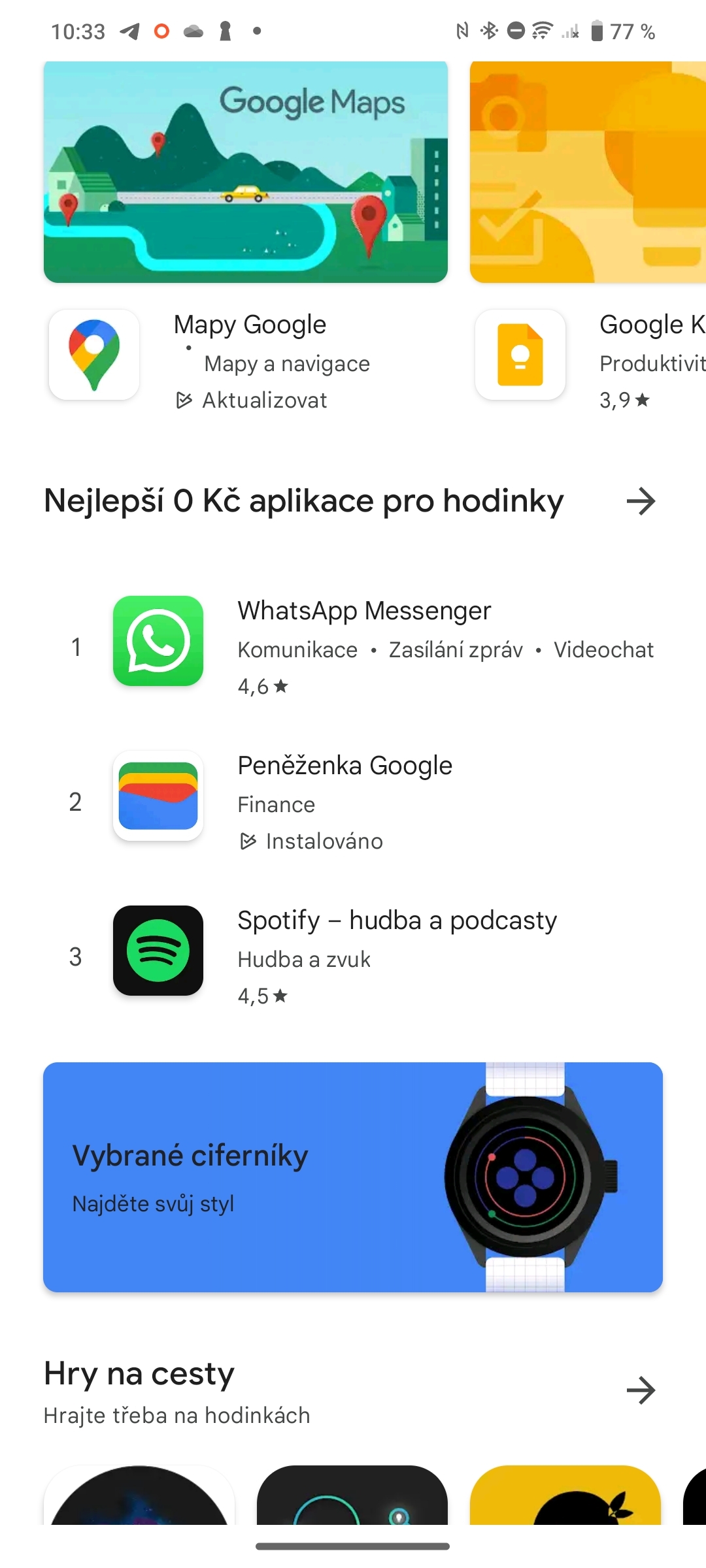This screenshot has height=1568, width=706.
Task: Tap the WhatsApp Messenger title text
Action: coord(364,610)
